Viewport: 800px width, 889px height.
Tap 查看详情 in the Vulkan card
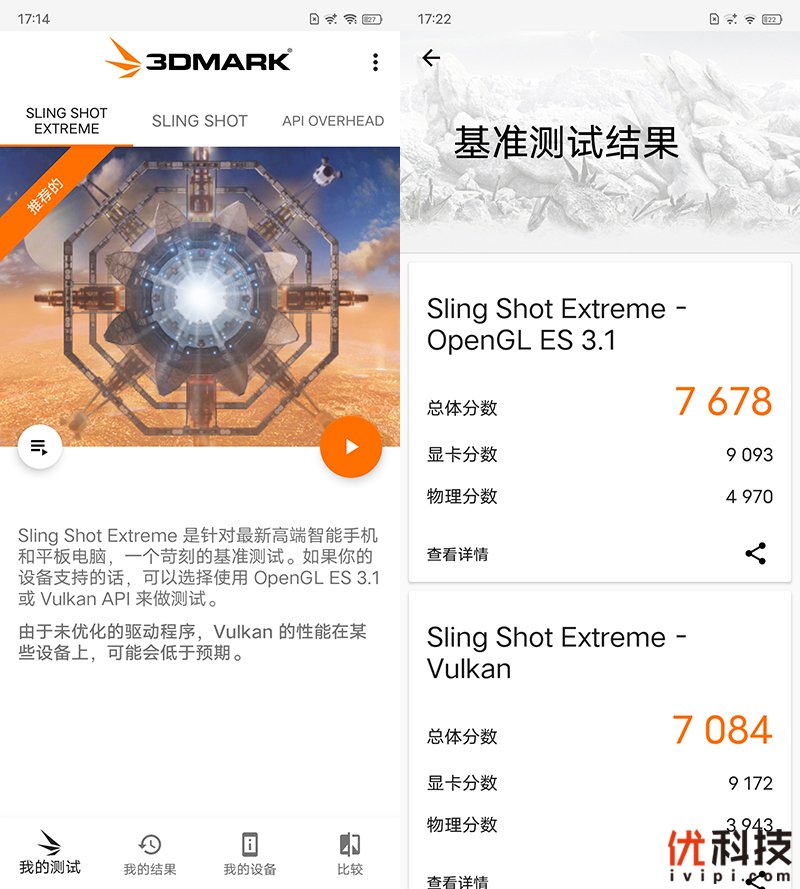click(458, 882)
